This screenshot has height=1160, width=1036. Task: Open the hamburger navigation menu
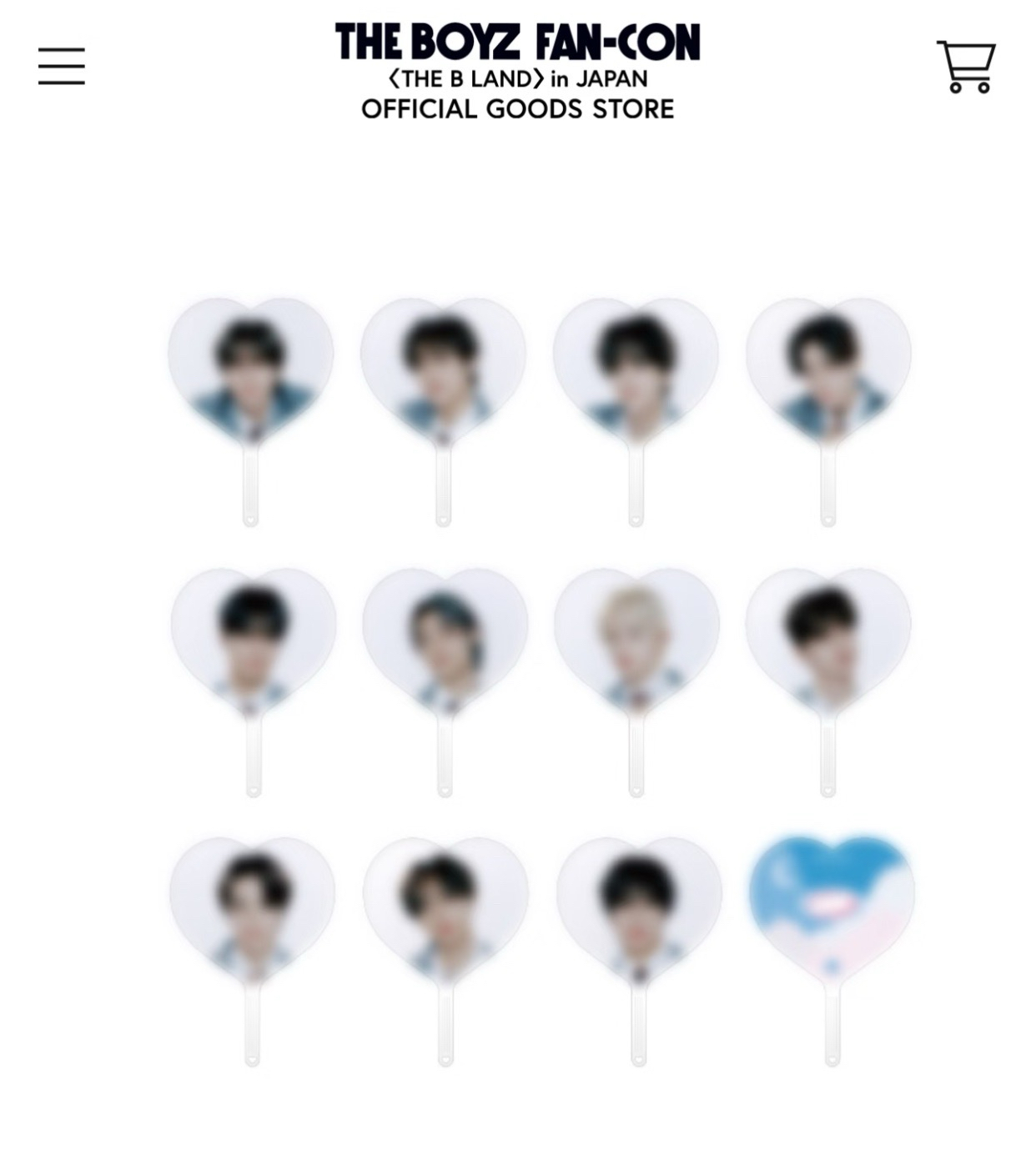pyautogui.click(x=62, y=66)
